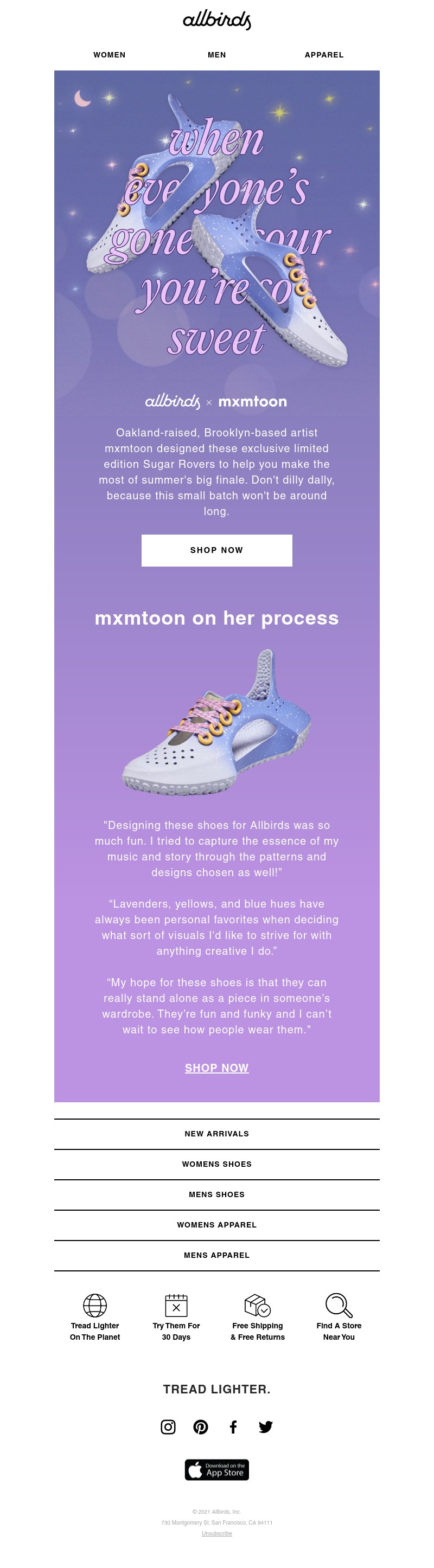Go to WOMENS APPAREL
This screenshot has width=434, height=1568.
click(216, 1225)
